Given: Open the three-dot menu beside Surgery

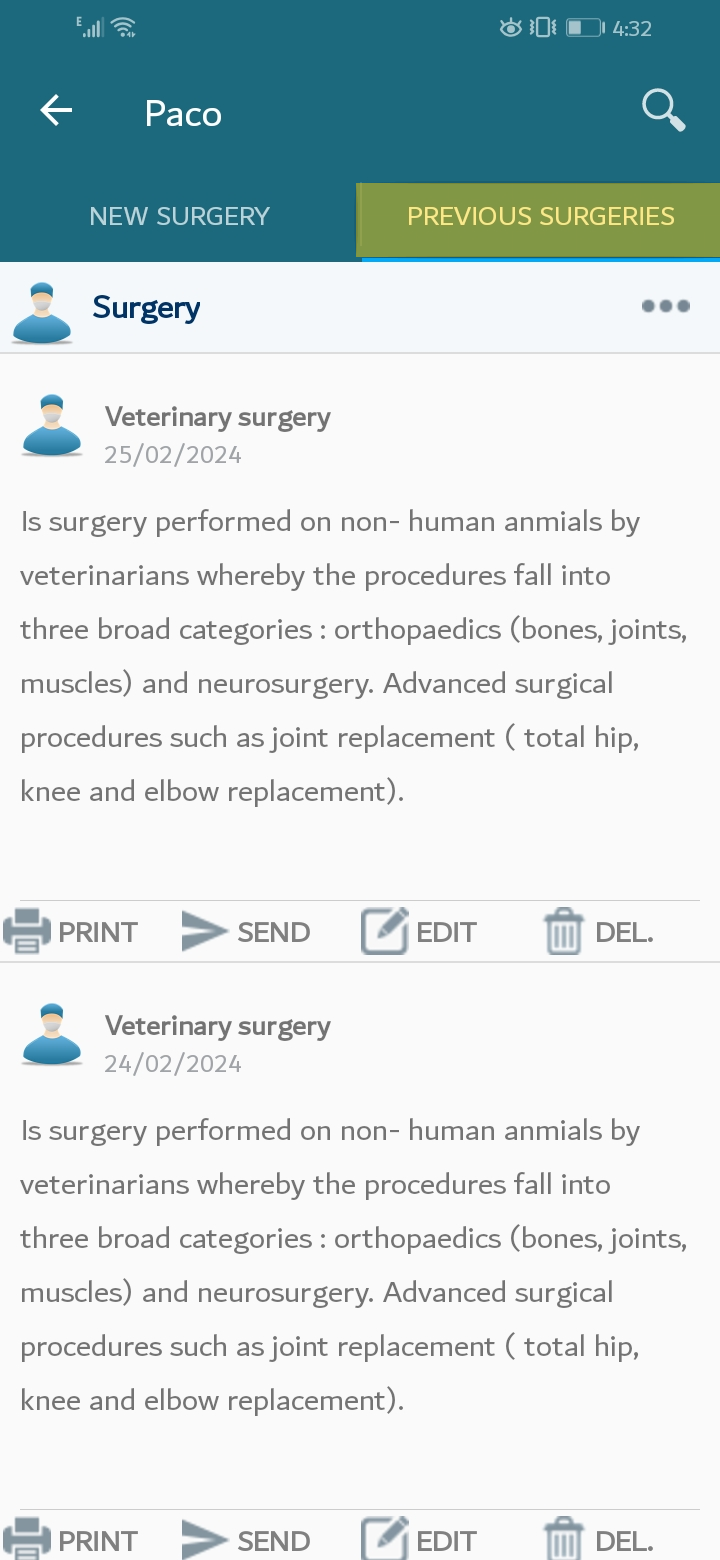Looking at the screenshot, I should 666,306.
